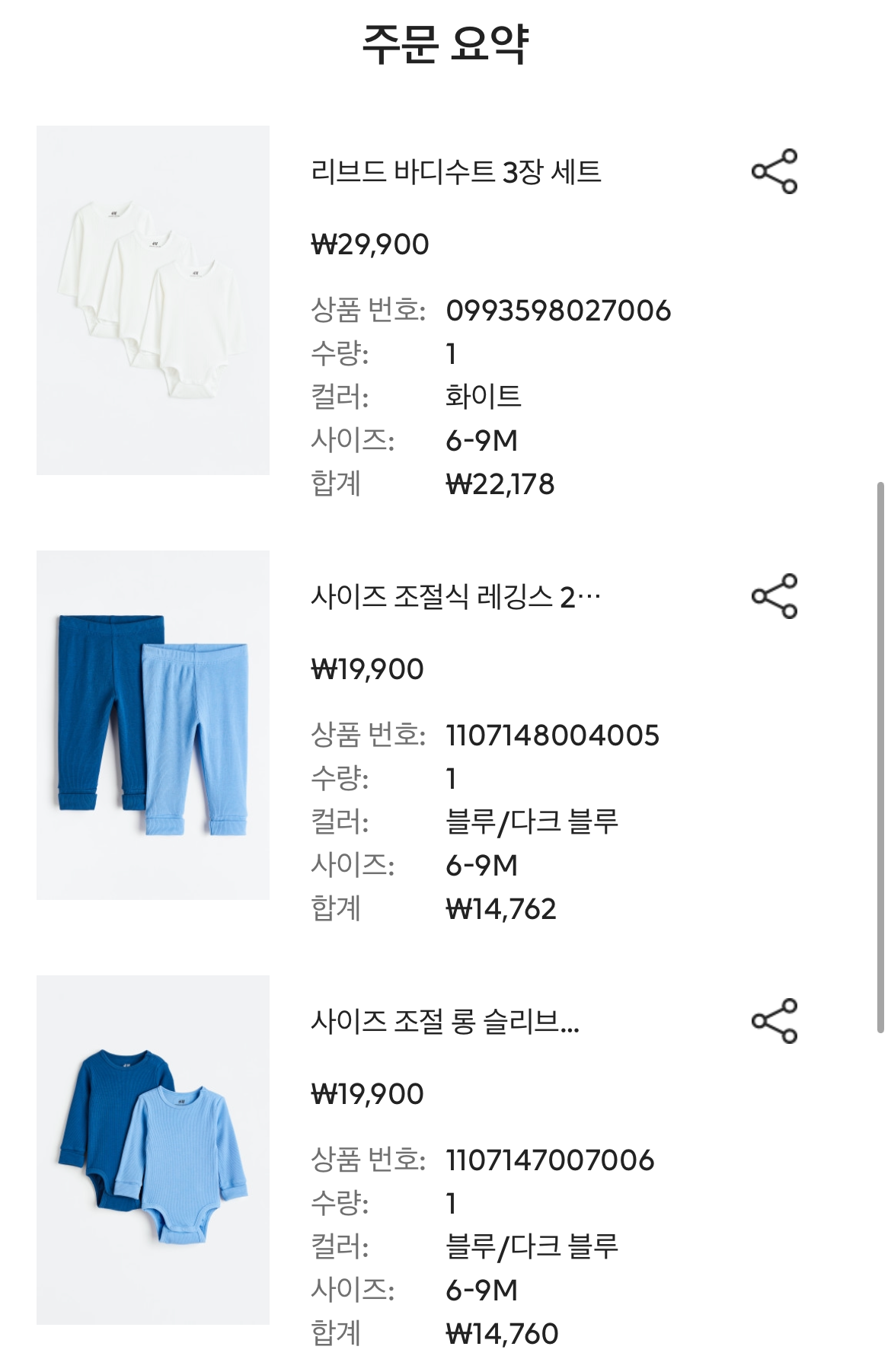Open the white bodysuit 3-pack product image
Viewport: 891px width, 1372px height.
(153, 300)
